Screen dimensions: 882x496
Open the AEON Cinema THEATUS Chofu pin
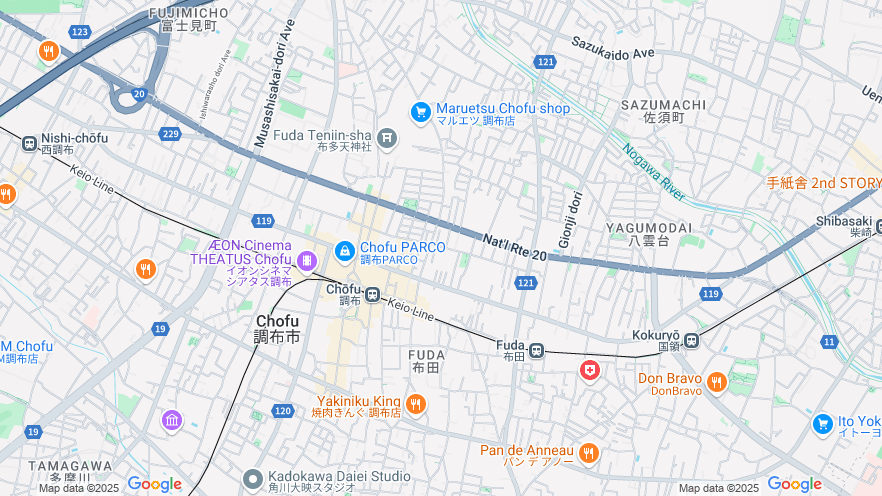[x=306, y=261]
